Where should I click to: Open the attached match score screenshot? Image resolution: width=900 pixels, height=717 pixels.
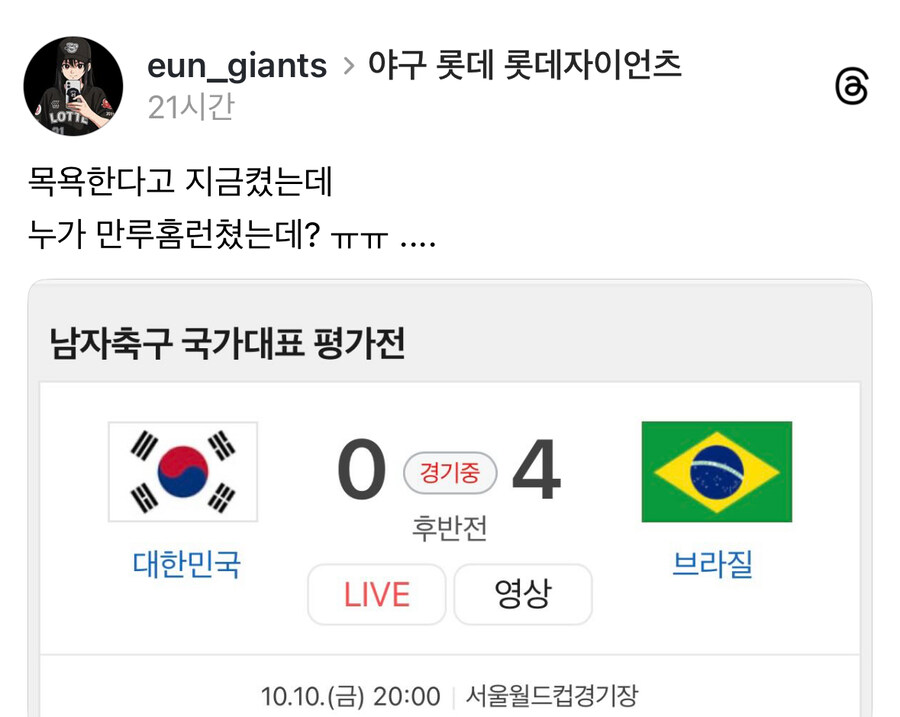pos(449,500)
